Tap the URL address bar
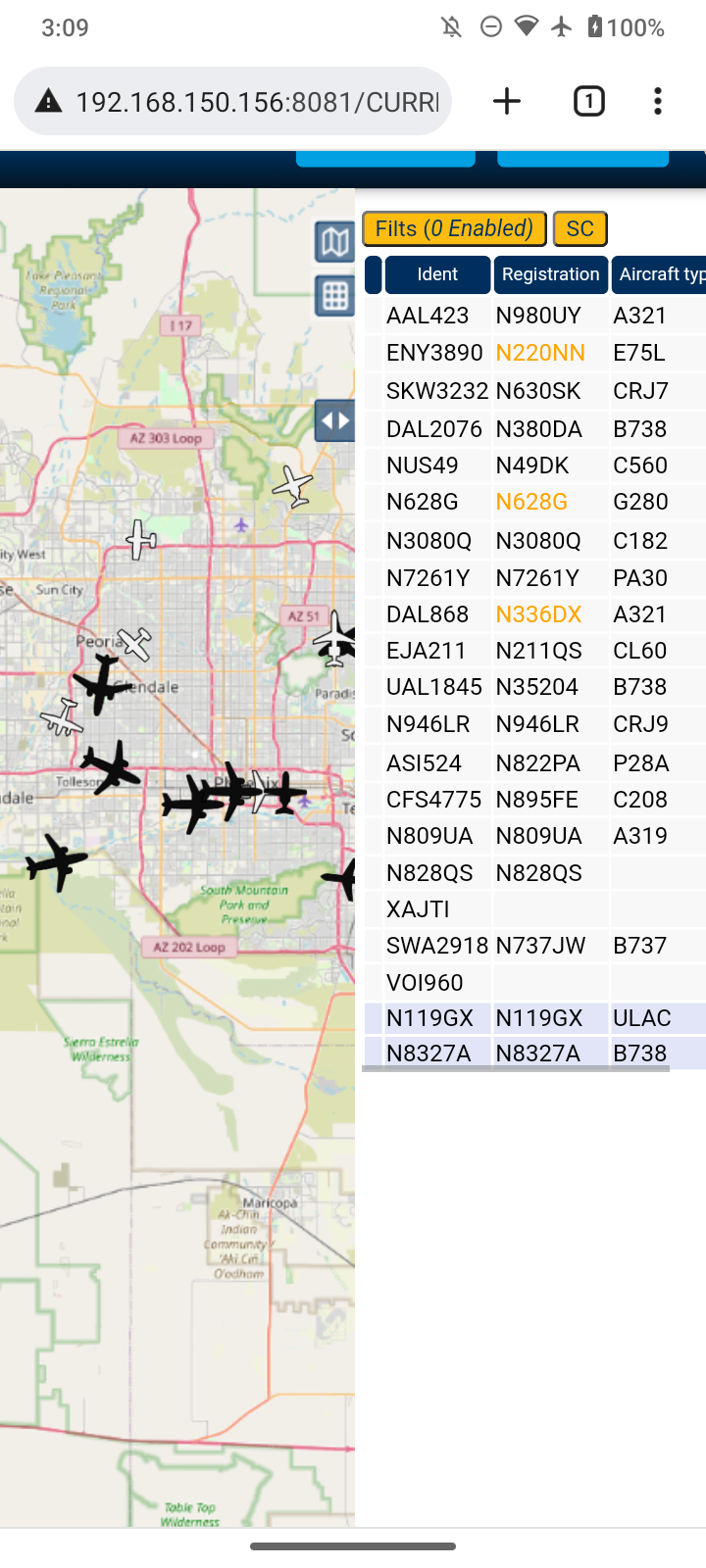The height and width of the screenshot is (1568, 706). click(x=233, y=101)
